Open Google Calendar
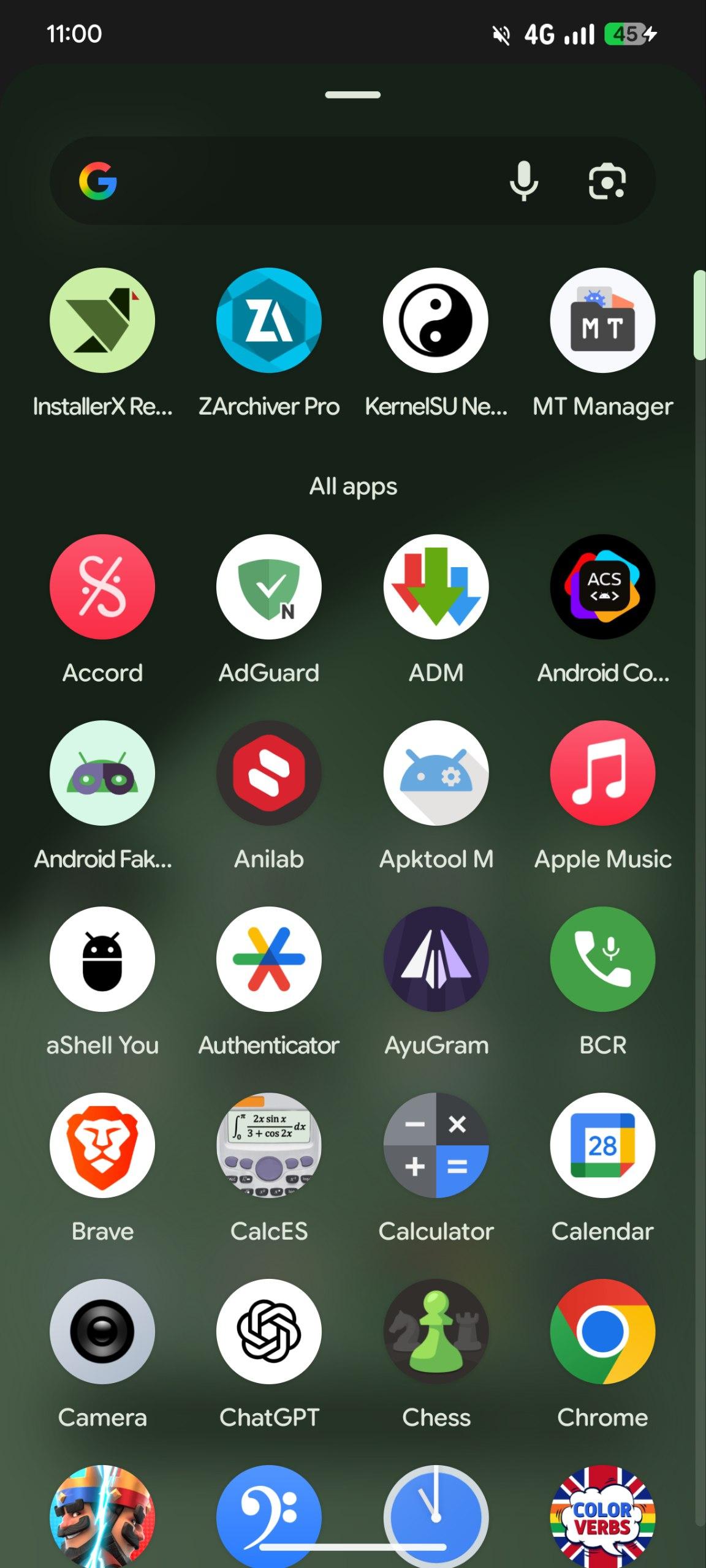706x1568 pixels. [x=602, y=1145]
